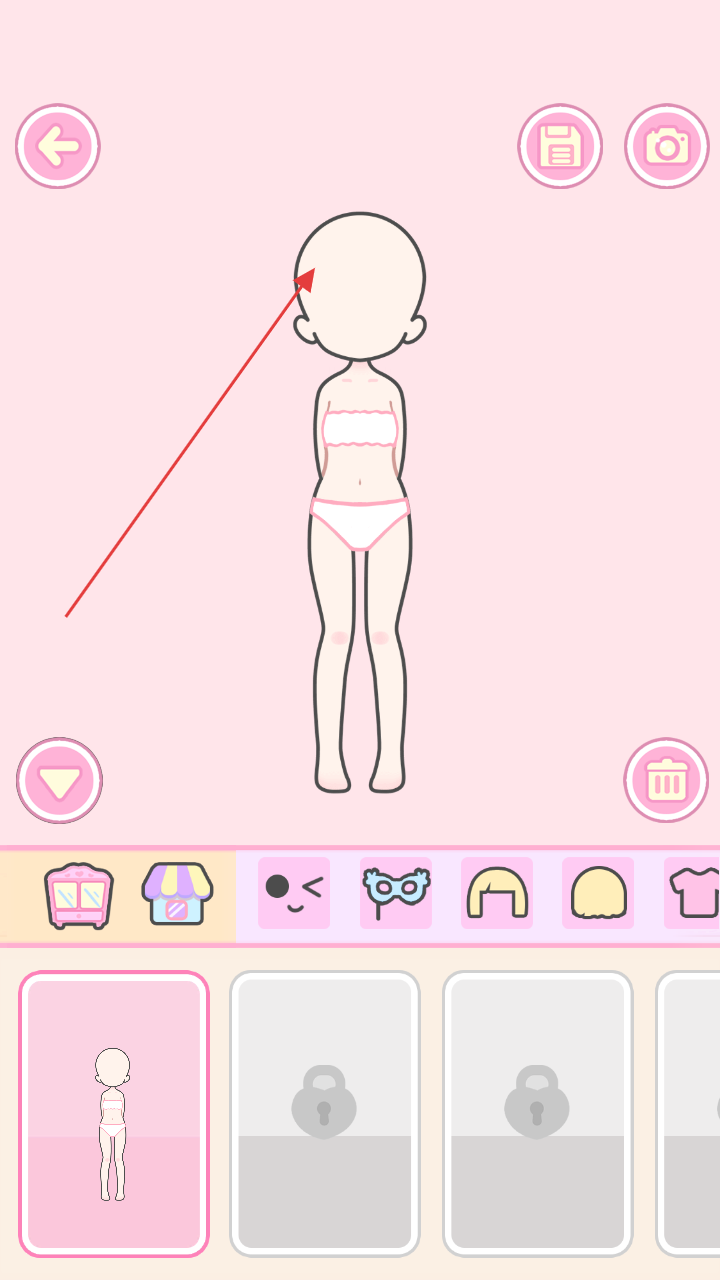
Task: Open the shop store icon
Action: pyautogui.click(x=177, y=893)
